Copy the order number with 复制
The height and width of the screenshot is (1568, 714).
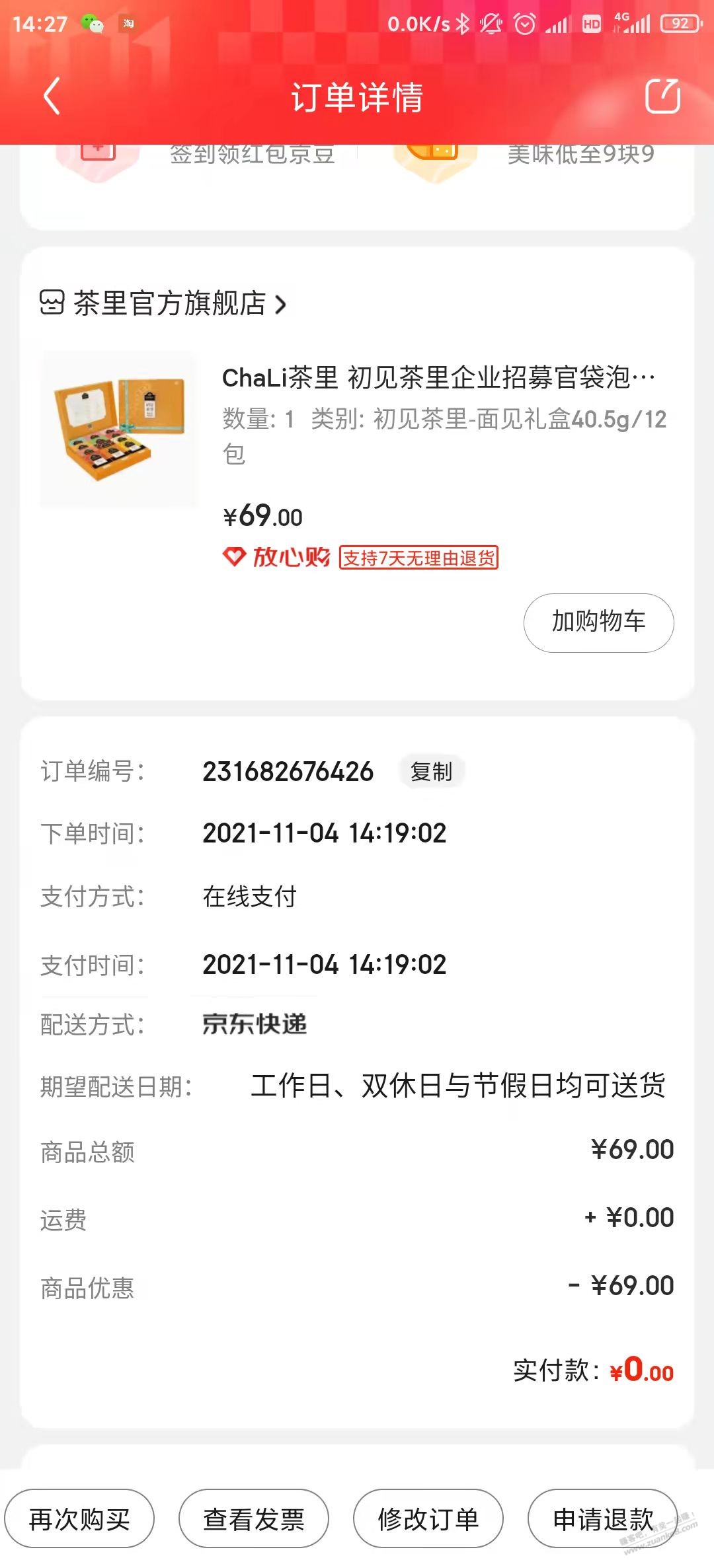[432, 771]
